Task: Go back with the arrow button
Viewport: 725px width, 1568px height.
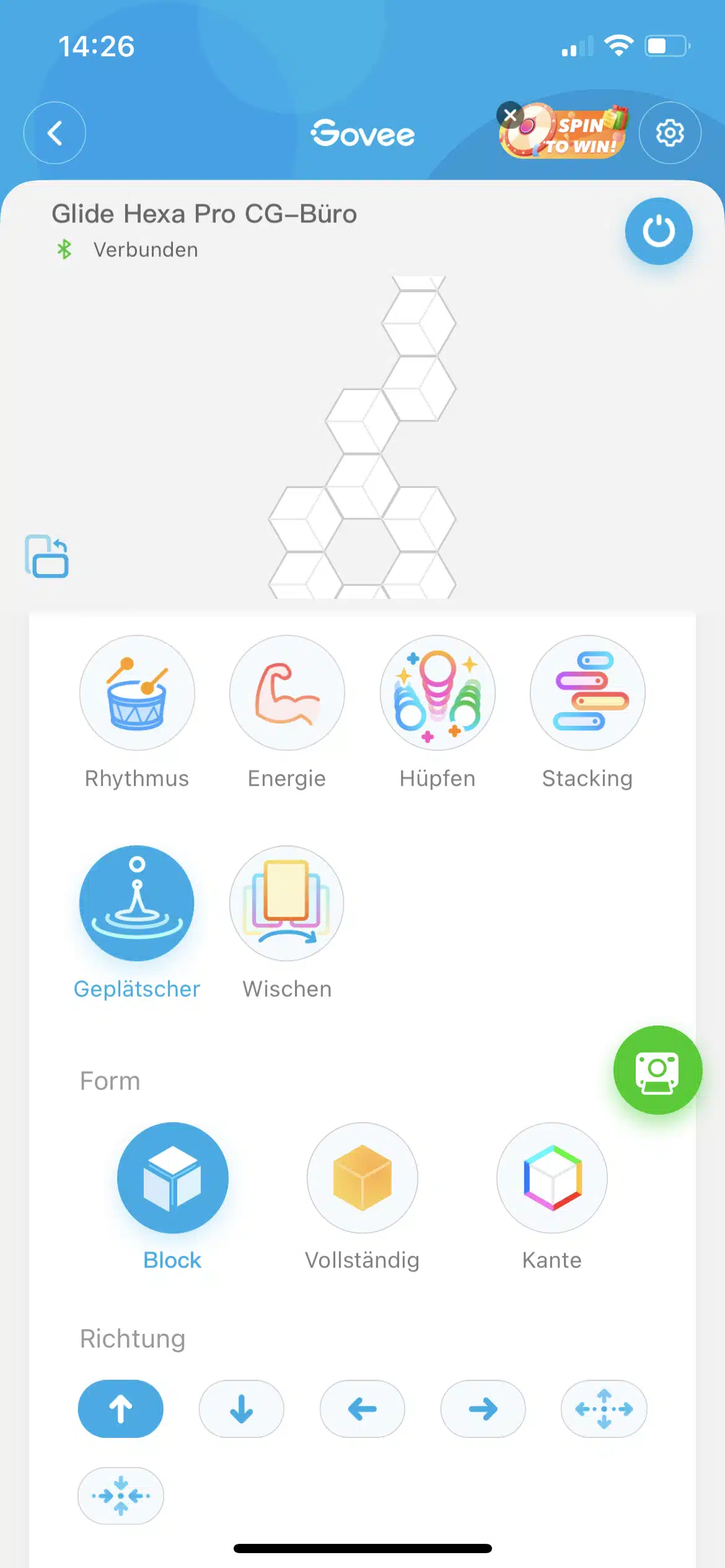Action: [x=55, y=133]
